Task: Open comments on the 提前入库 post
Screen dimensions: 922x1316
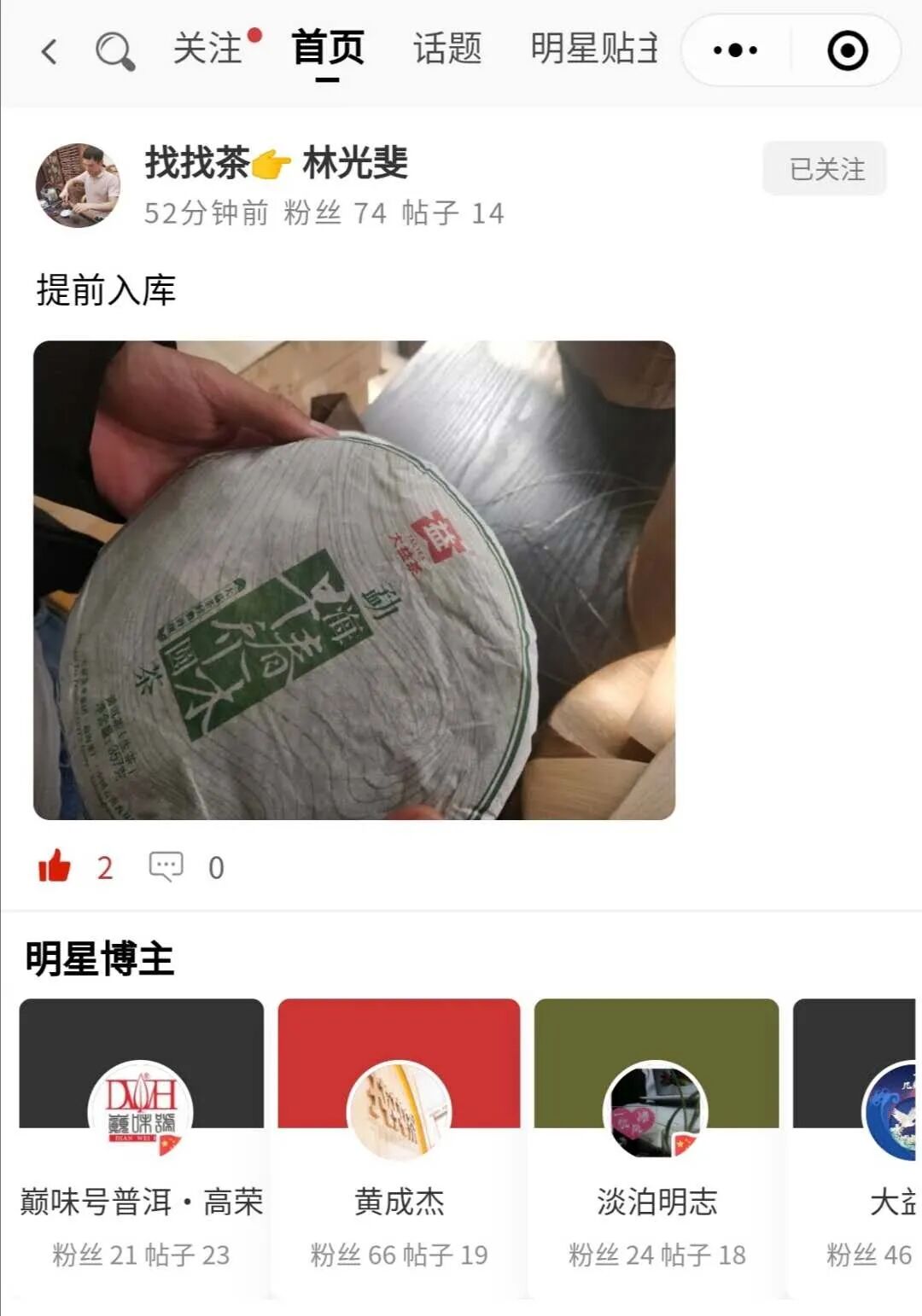Action: click(x=166, y=866)
